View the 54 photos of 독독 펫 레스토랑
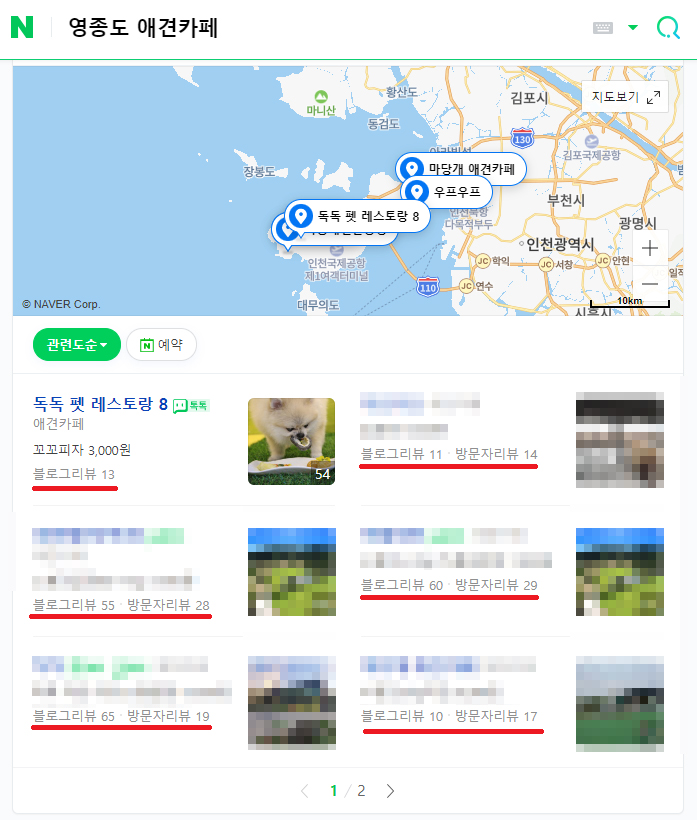The height and width of the screenshot is (820, 697). pyautogui.click(x=291, y=441)
